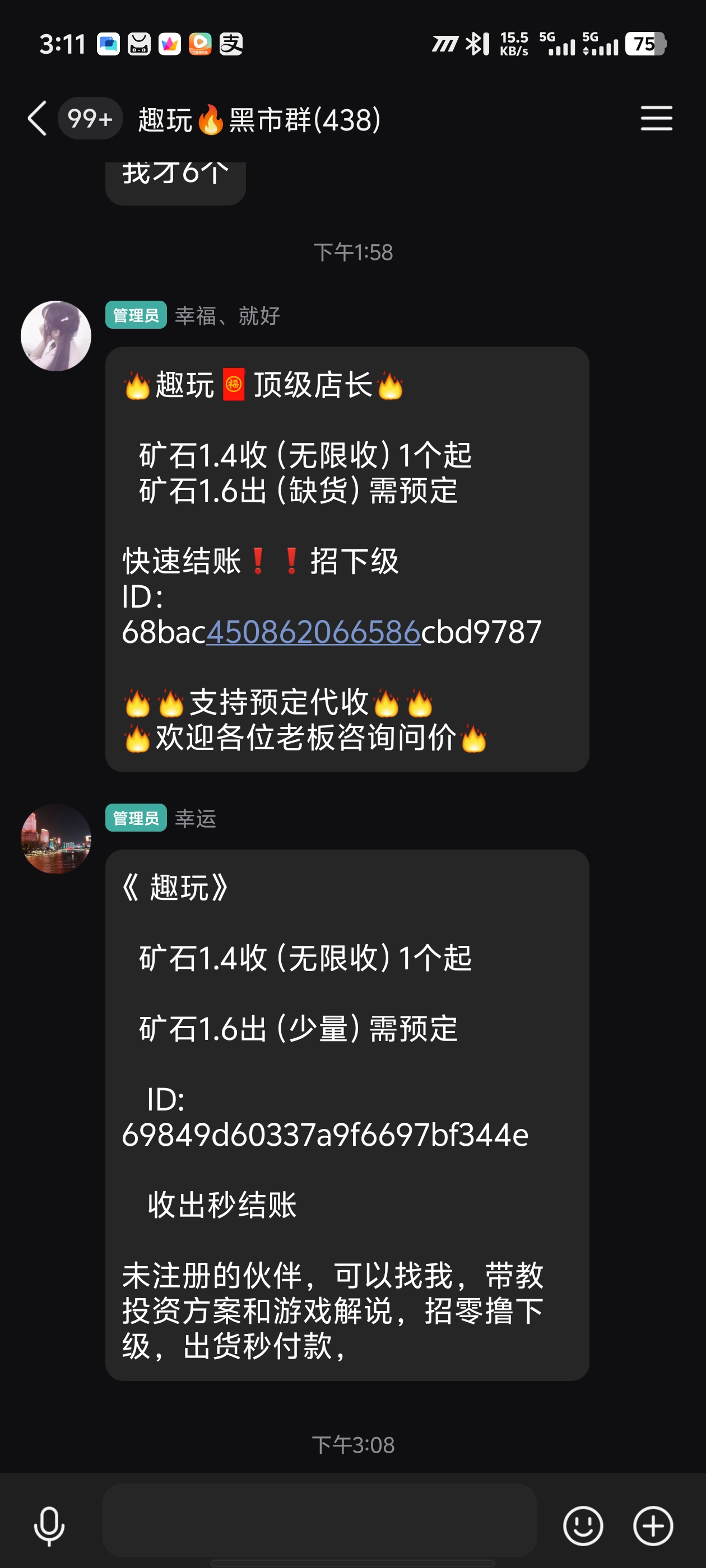Open the underlined number 450862066586
Image resolution: width=706 pixels, height=1568 pixels.
tap(313, 632)
